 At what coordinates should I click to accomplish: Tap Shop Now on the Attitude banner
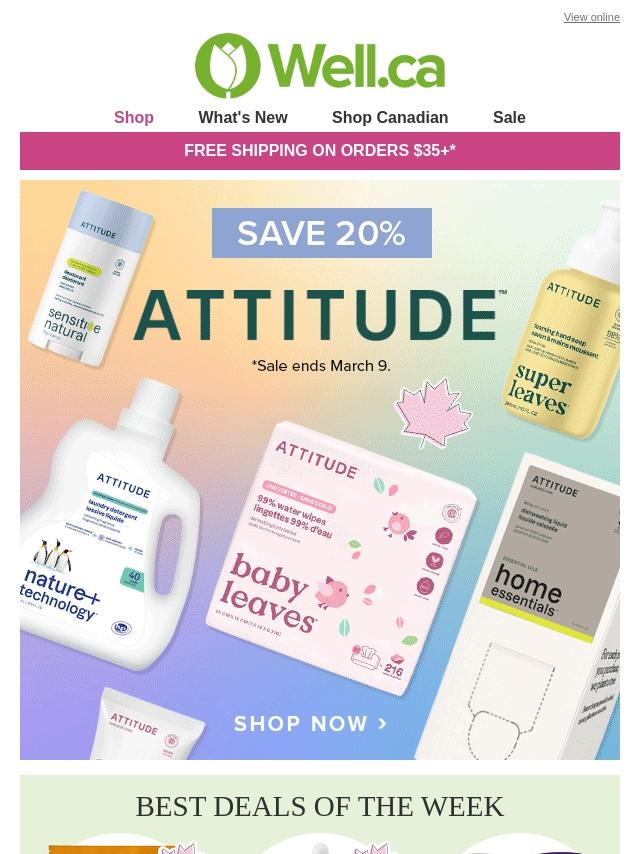pyautogui.click(x=310, y=724)
